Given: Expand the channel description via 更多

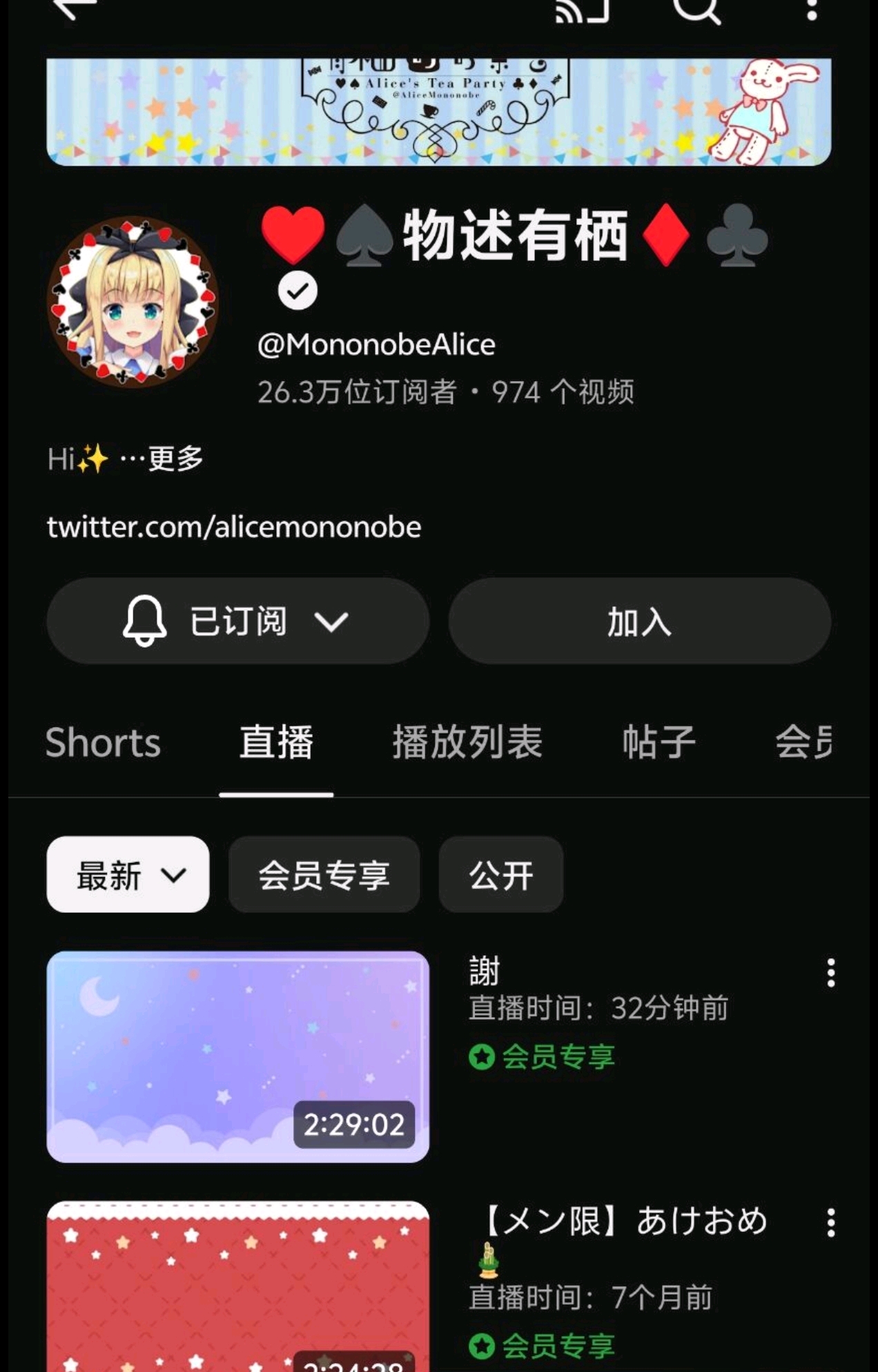Looking at the screenshot, I should point(175,458).
